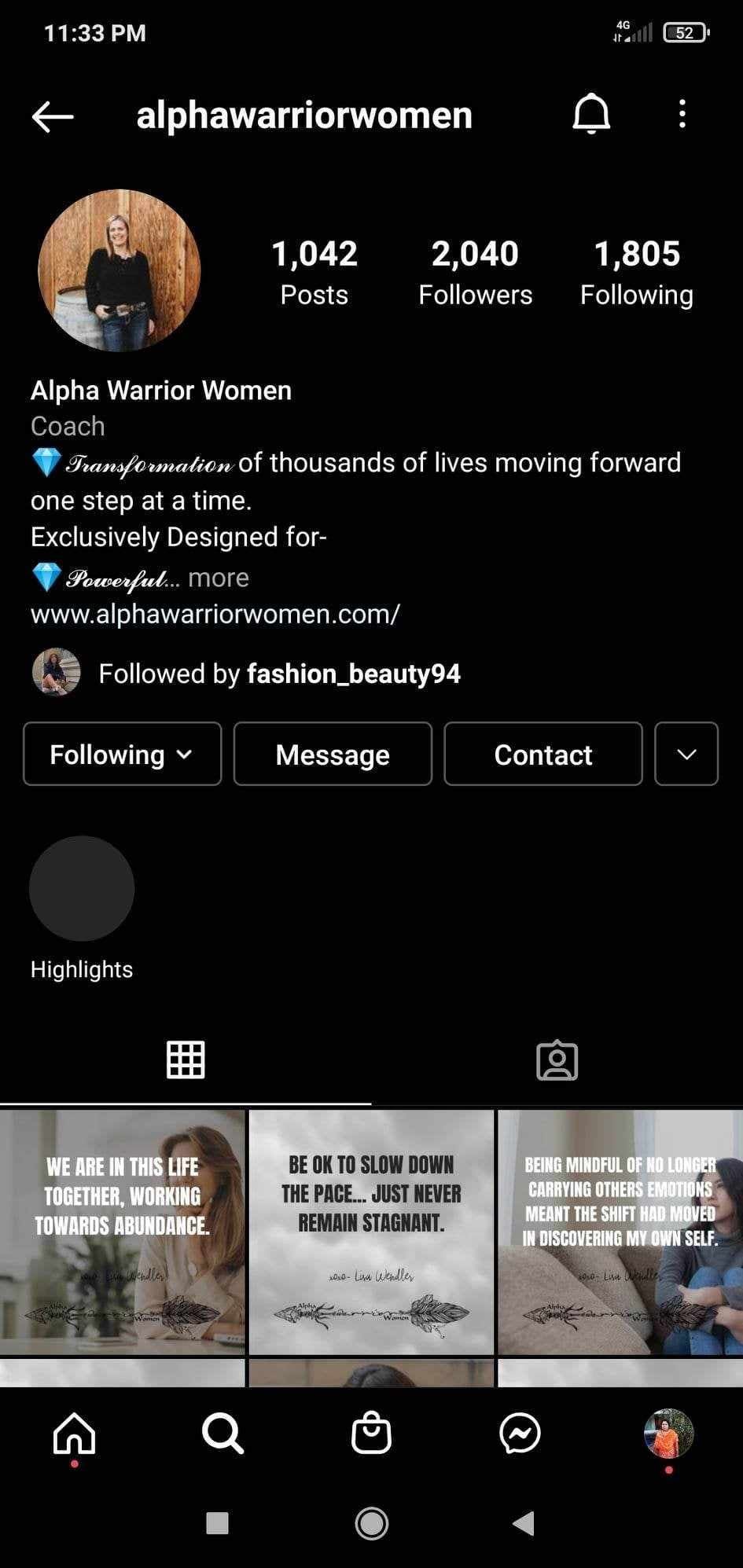Open the Followers list
Screen dimensions: 743x1568
475,273
